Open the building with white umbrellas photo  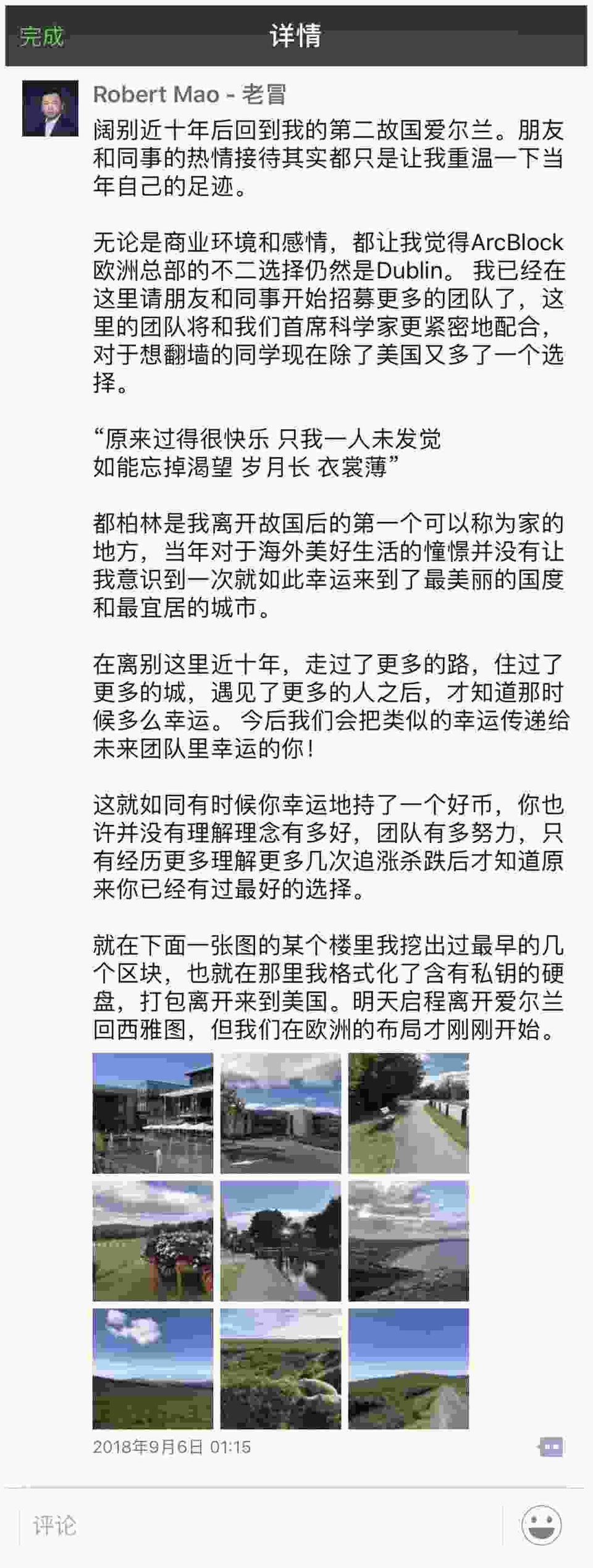click(x=153, y=1113)
